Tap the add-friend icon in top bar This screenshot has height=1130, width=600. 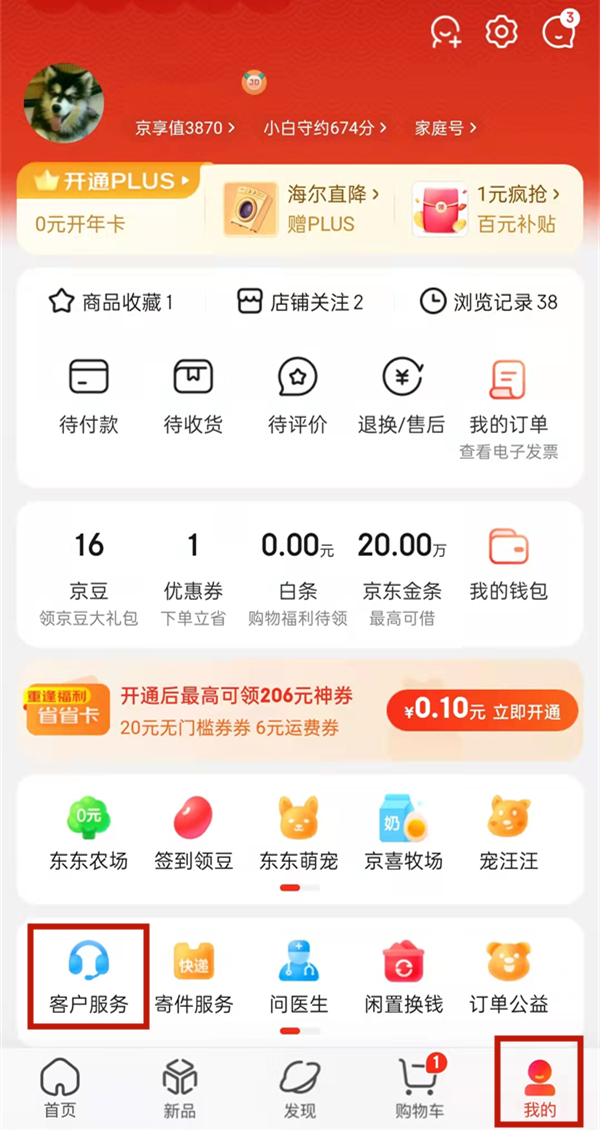click(x=445, y=32)
